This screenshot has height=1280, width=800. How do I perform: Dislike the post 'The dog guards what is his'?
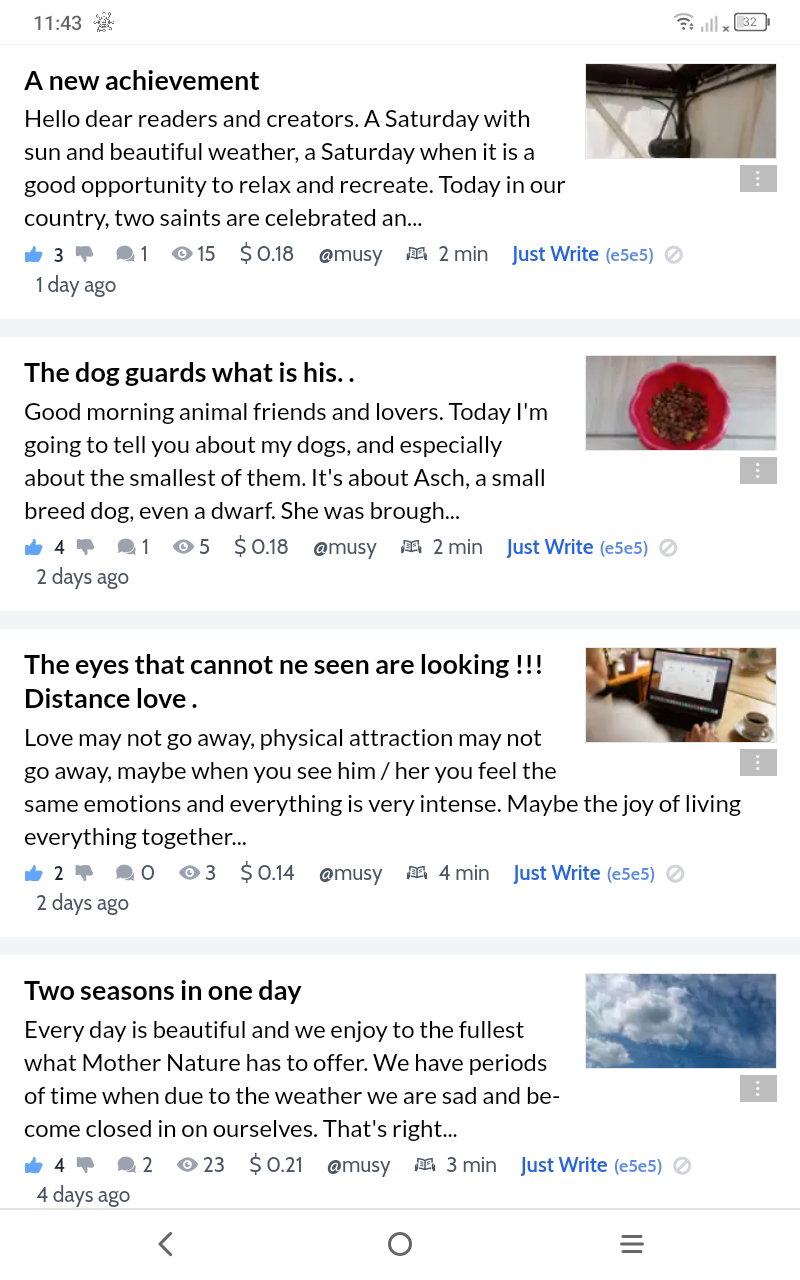(85, 547)
